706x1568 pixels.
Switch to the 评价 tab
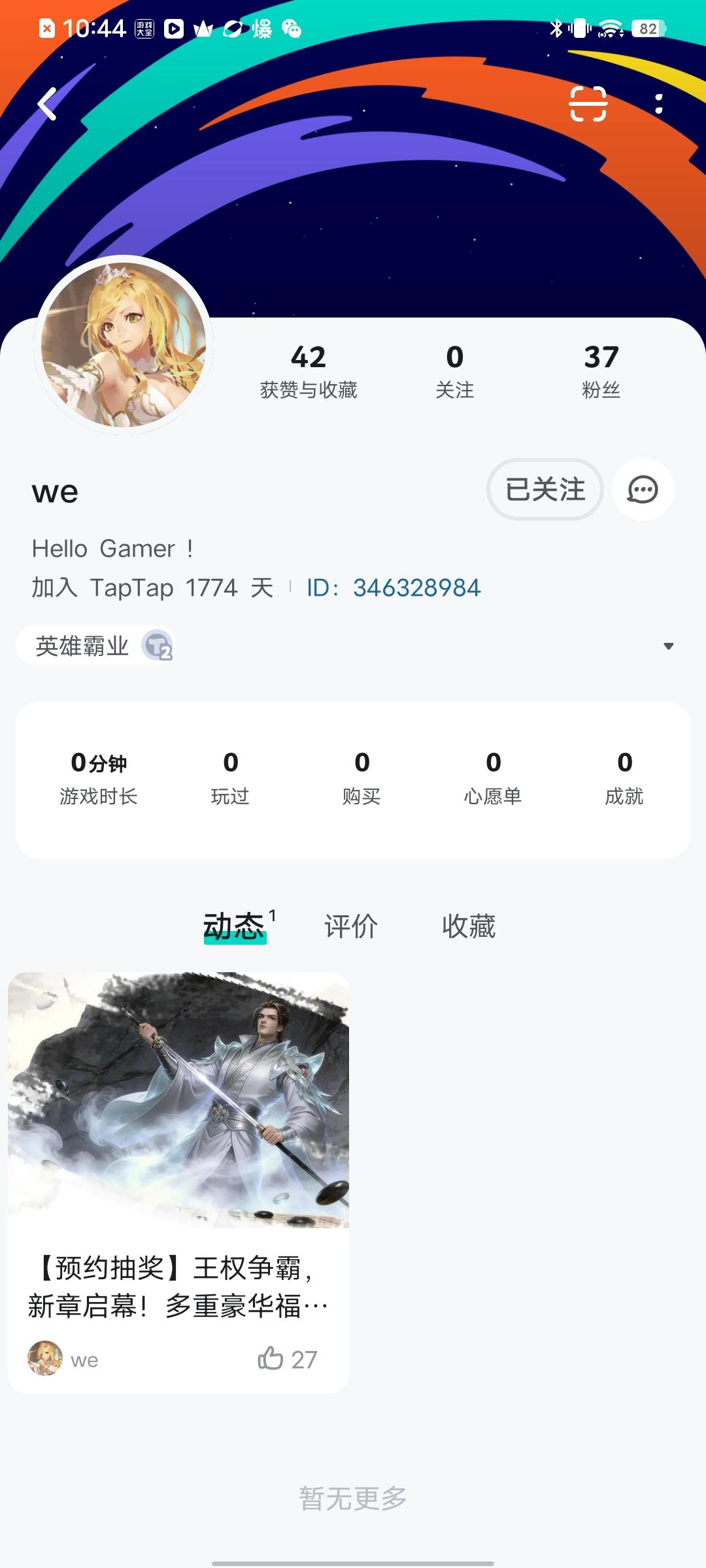tap(351, 926)
